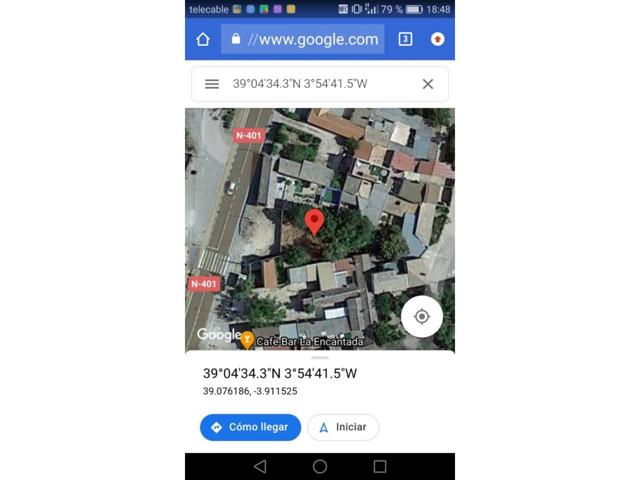
Task: Clear the coordinates search
Action: pyautogui.click(x=428, y=84)
